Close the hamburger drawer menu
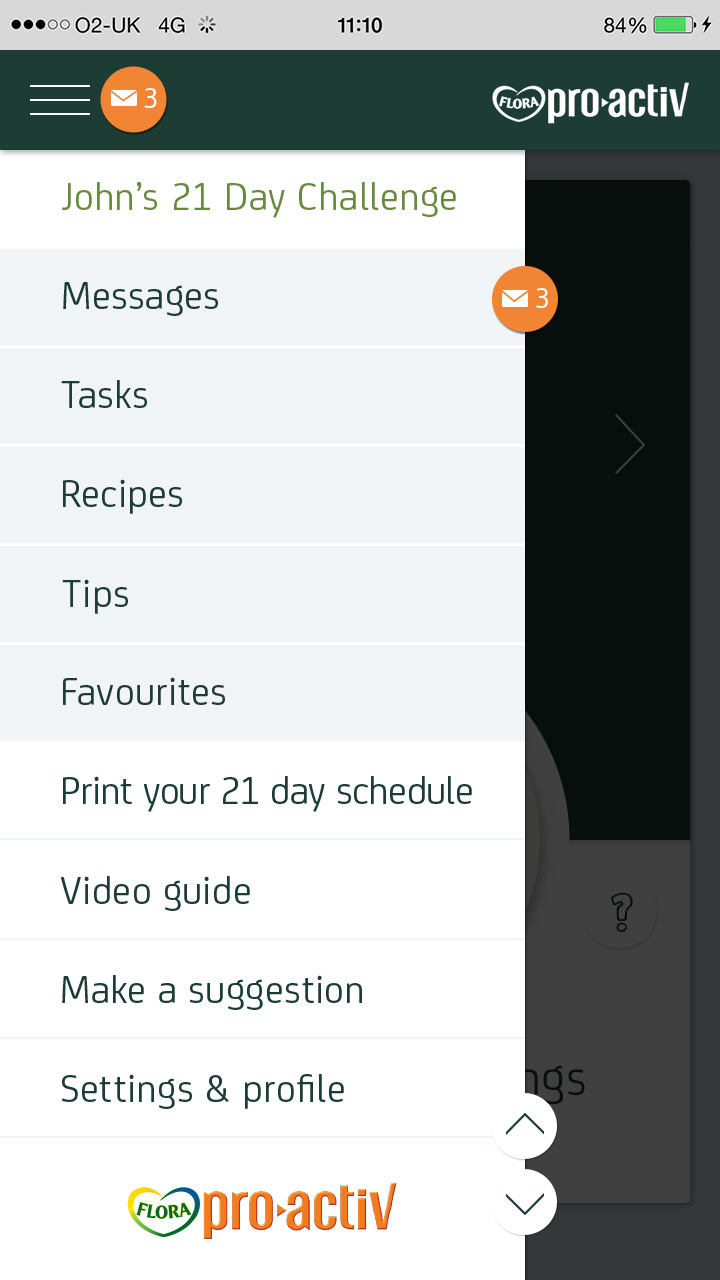This screenshot has height=1280, width=720. point(60,100)
